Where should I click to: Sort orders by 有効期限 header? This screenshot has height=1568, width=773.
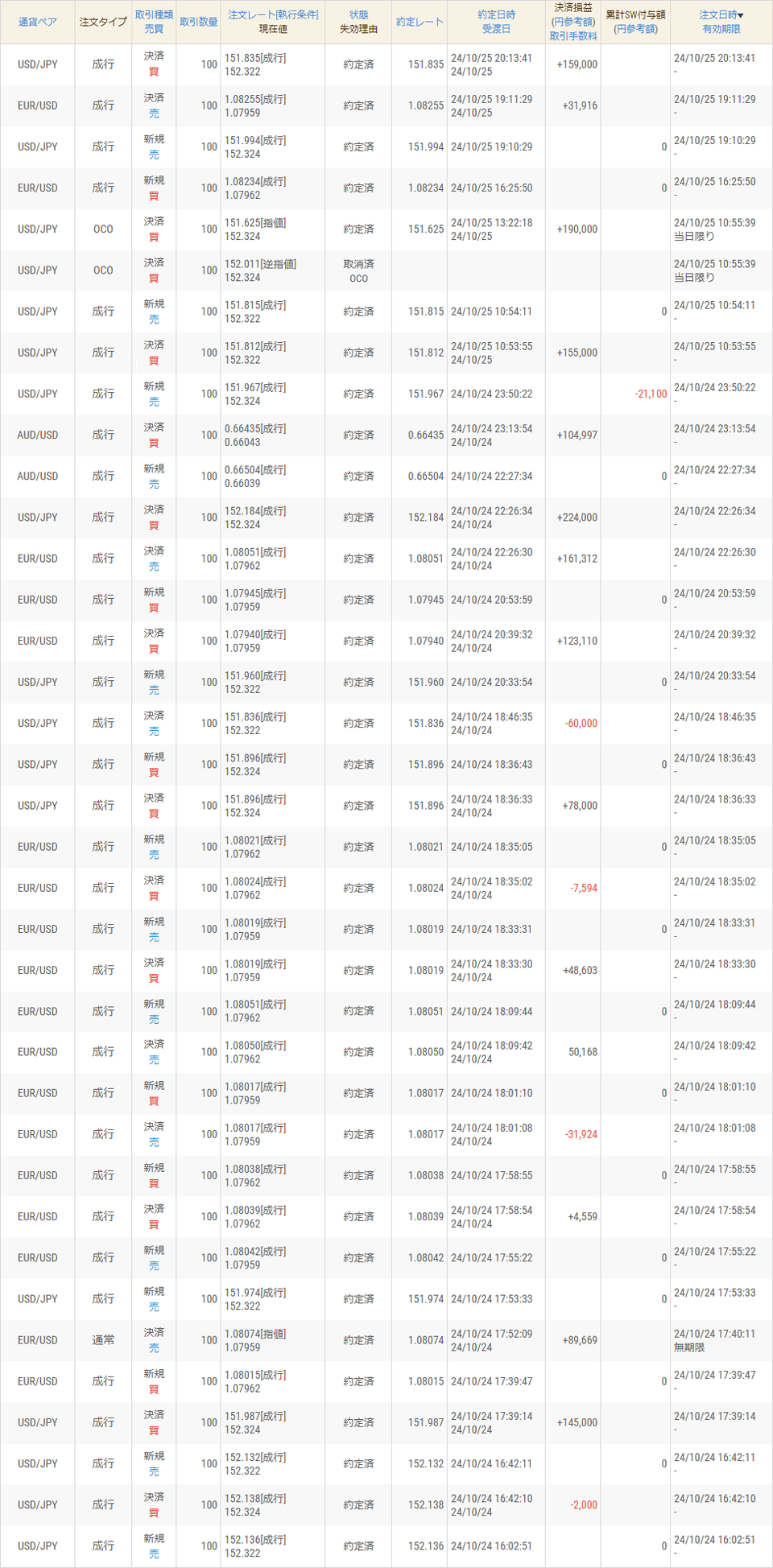(x=721, y=29)
